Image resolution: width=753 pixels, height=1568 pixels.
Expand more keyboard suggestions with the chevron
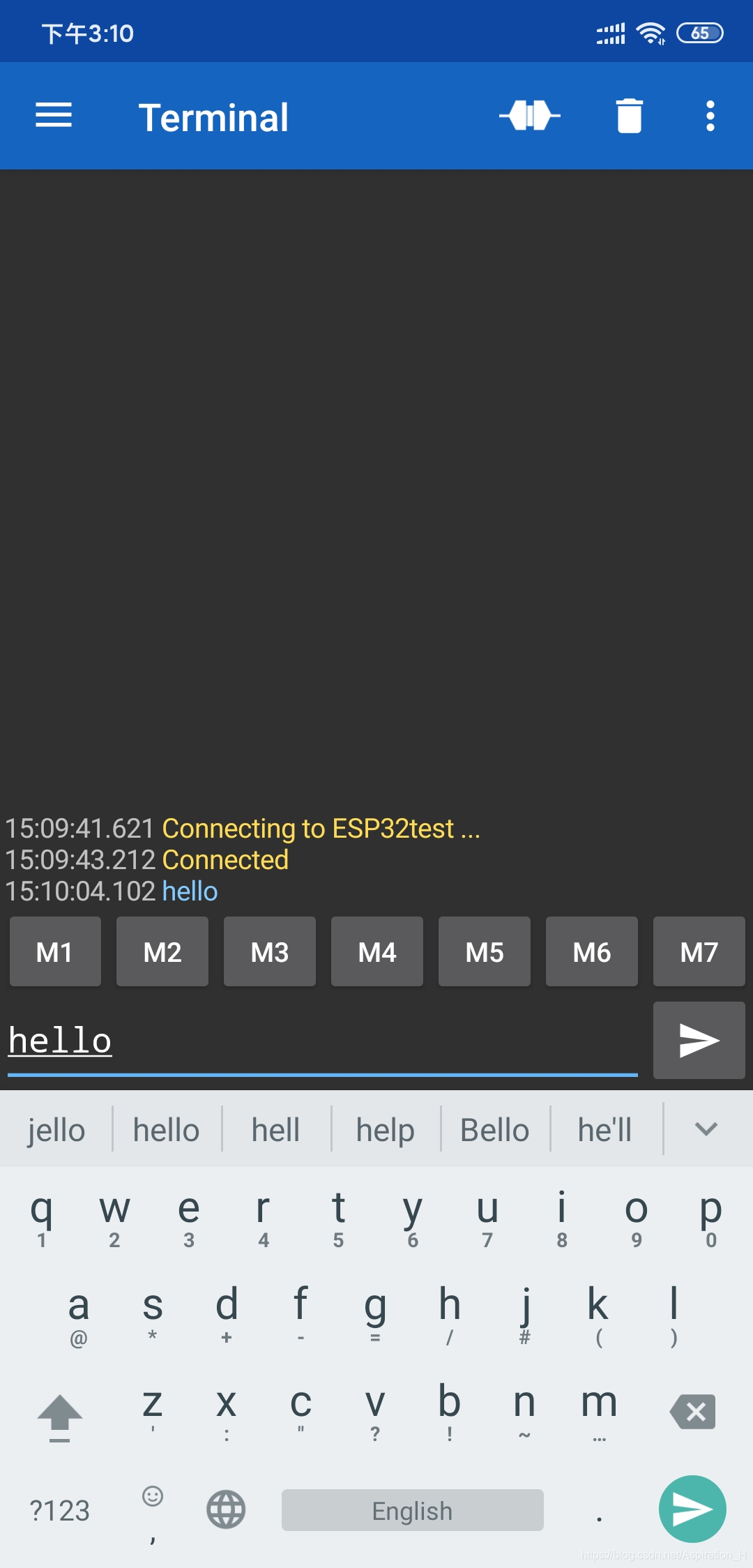tap(706, 1129)
